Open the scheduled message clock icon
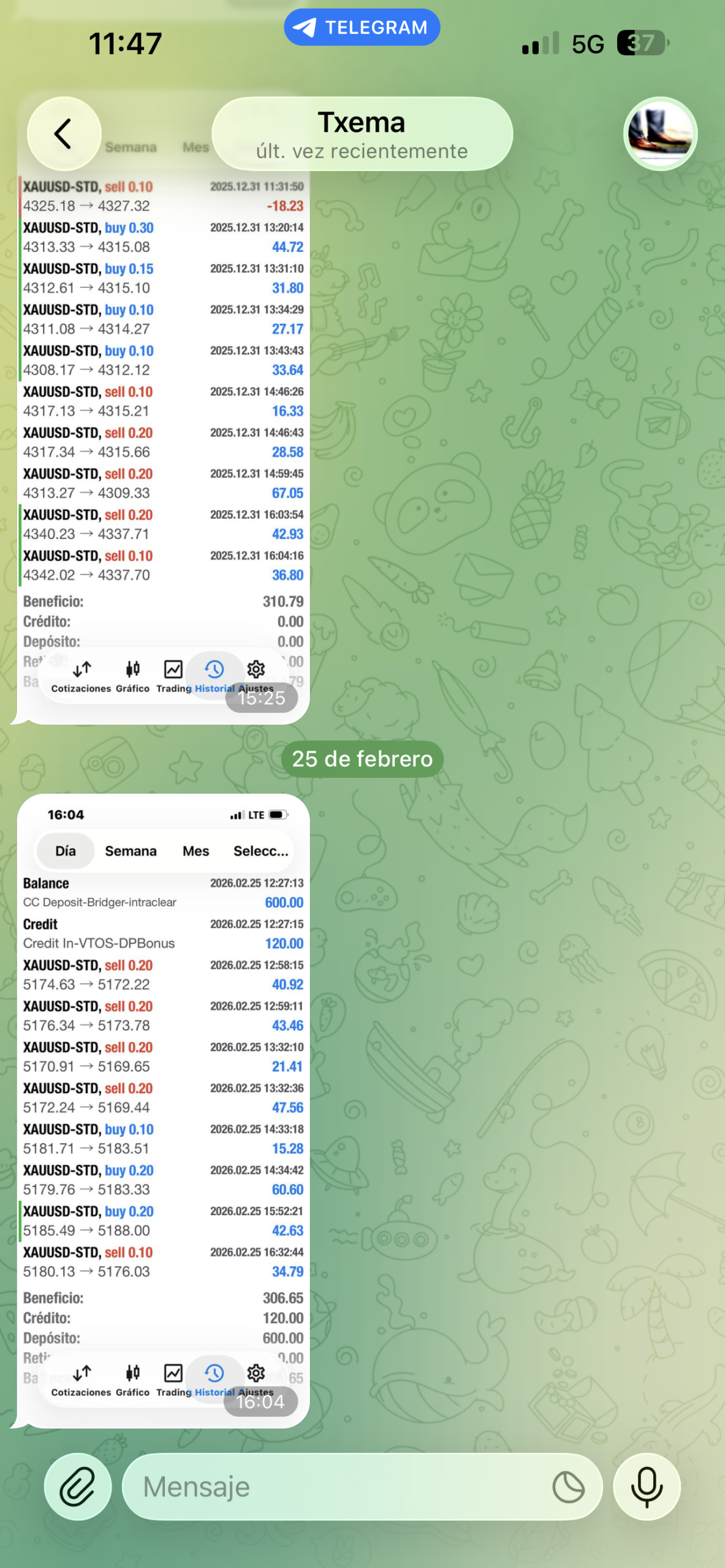The image size is (725, 1568). pos(568,1487)
